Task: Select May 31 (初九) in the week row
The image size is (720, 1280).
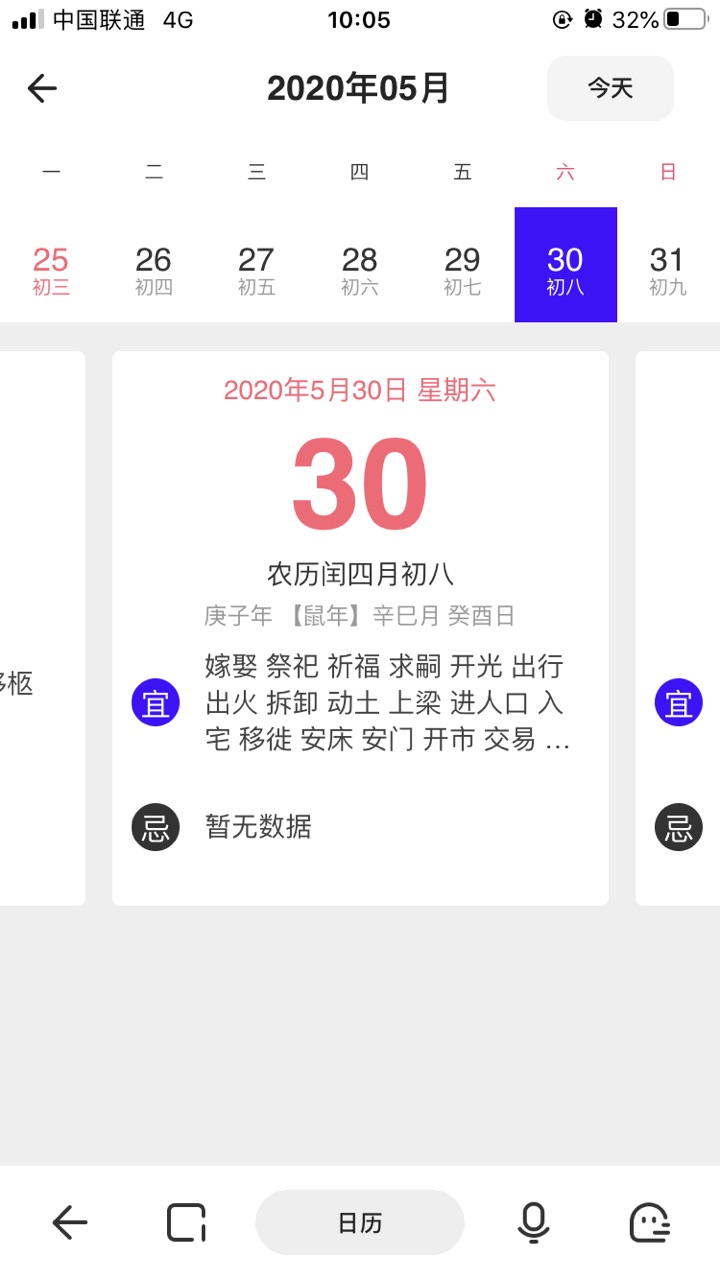Action: [668, 270]
